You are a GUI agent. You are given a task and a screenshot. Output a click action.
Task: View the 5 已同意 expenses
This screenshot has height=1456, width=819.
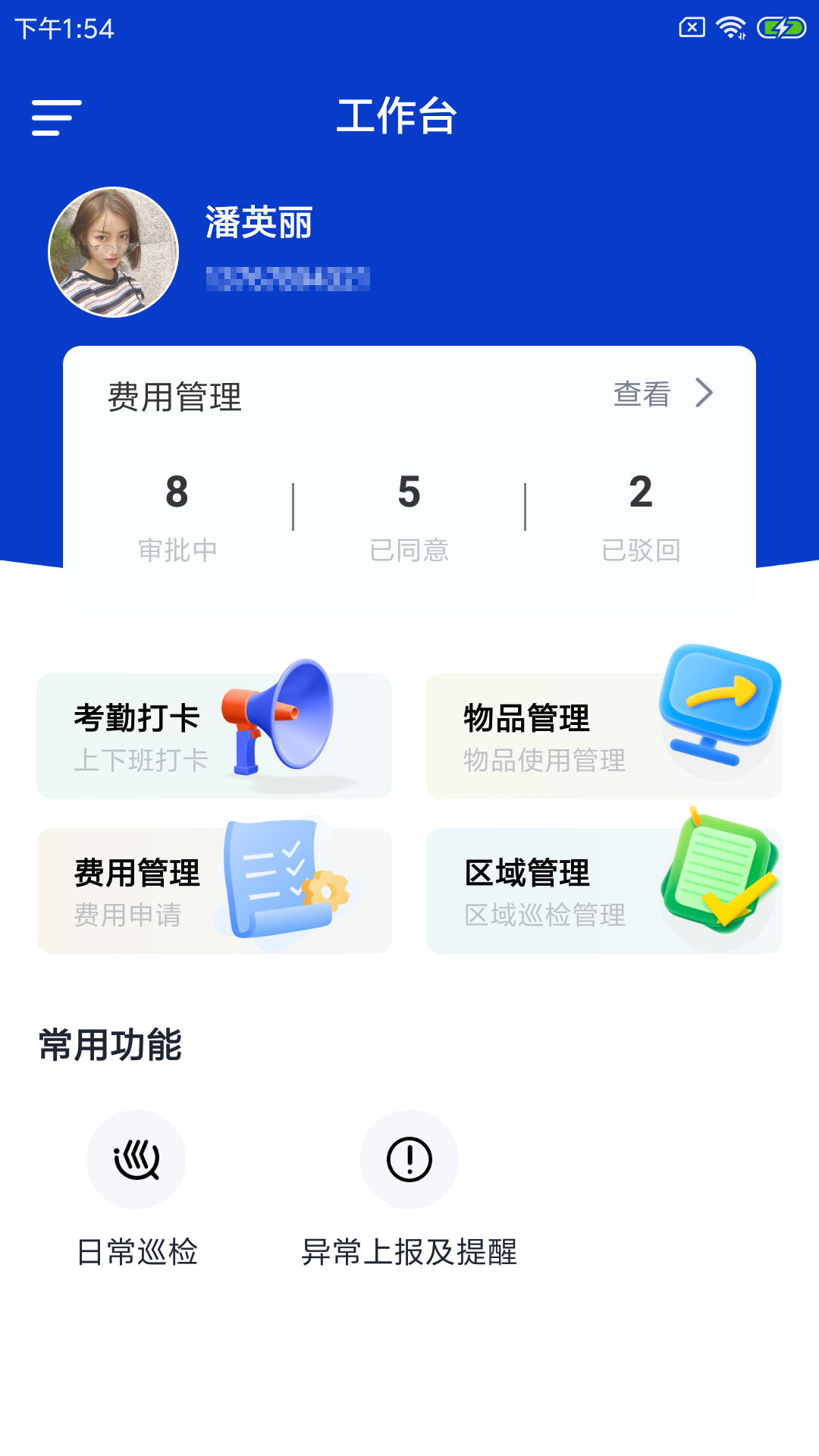pos(409,516)
